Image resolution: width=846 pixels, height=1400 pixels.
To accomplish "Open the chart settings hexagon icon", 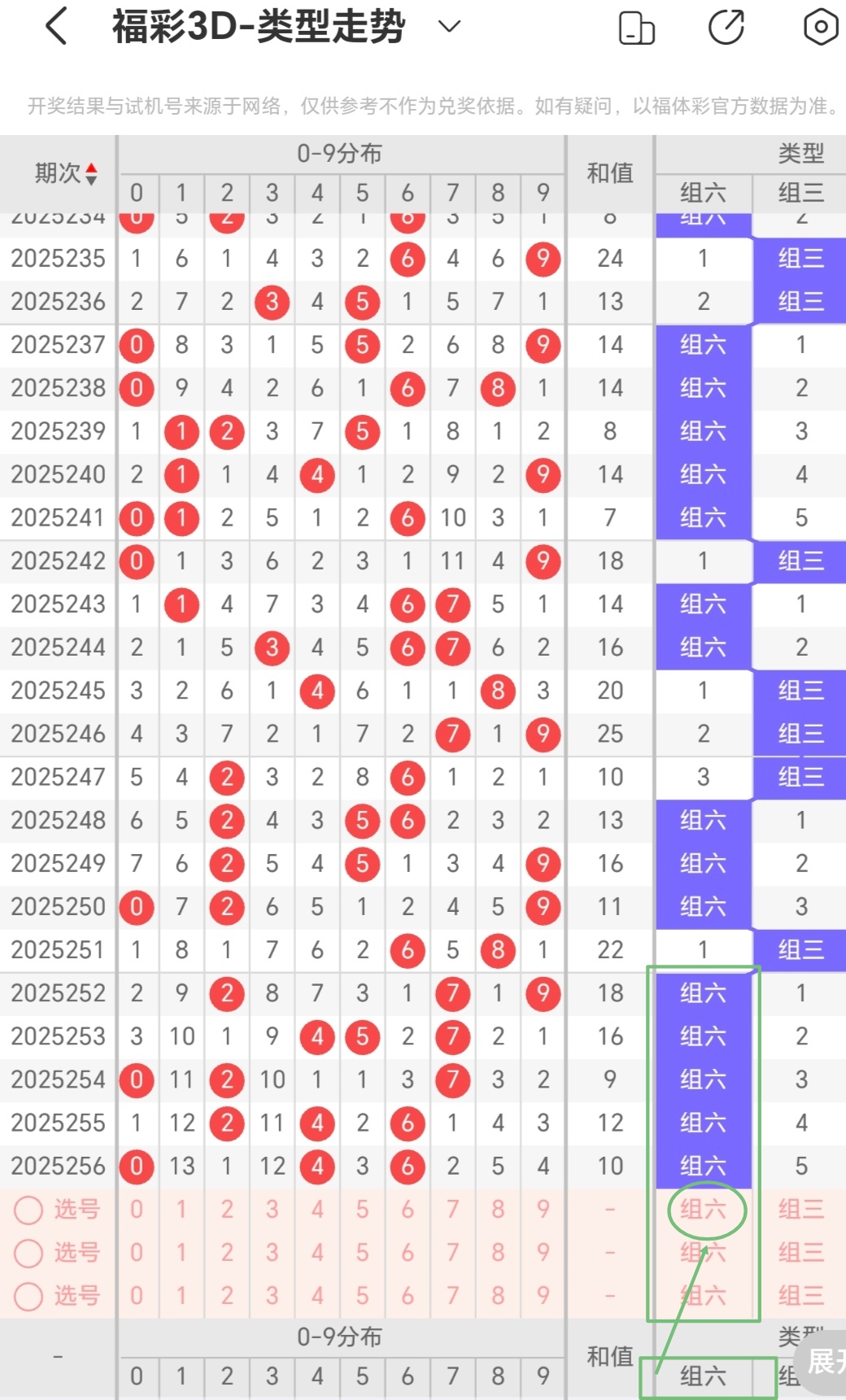I will coord(820,28).
